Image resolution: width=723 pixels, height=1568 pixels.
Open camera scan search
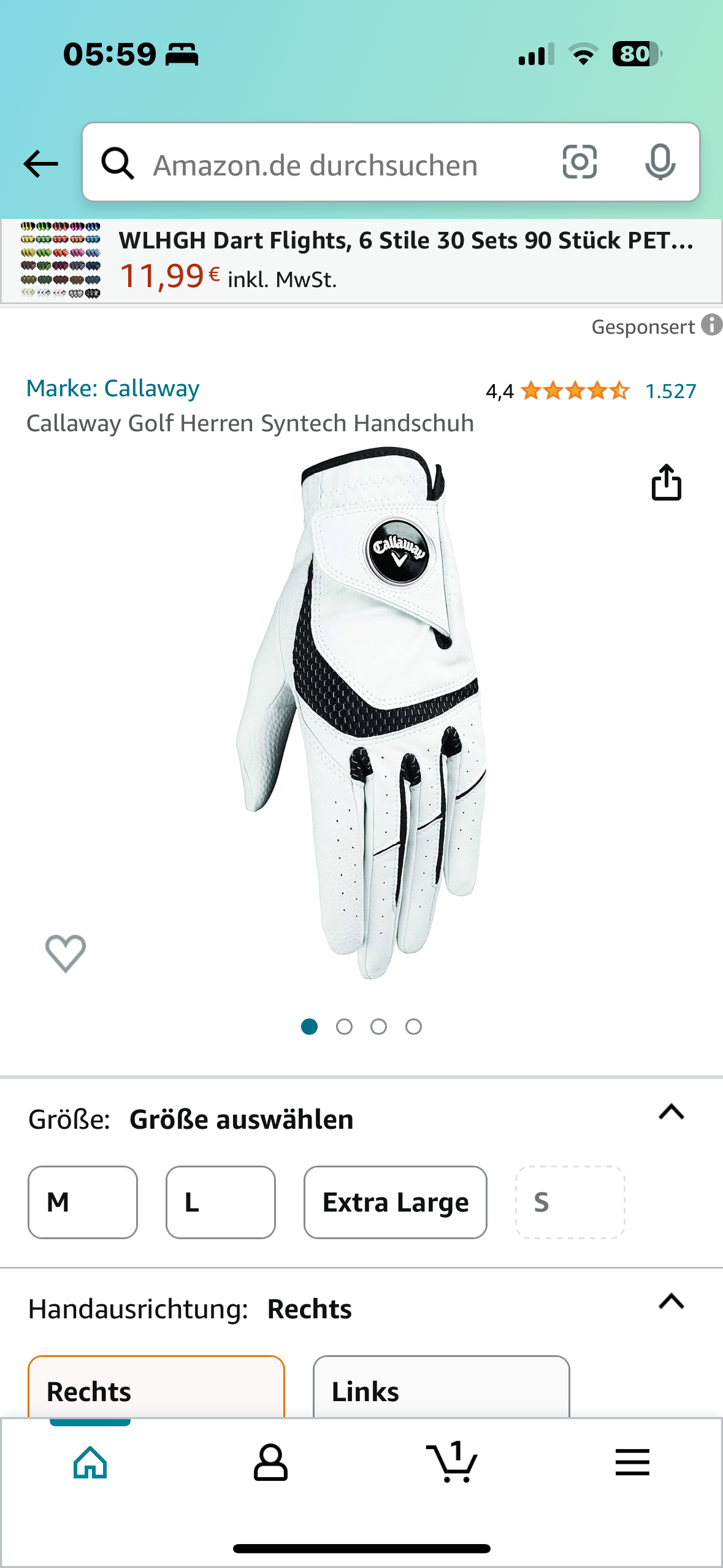[x=579, y=163]
